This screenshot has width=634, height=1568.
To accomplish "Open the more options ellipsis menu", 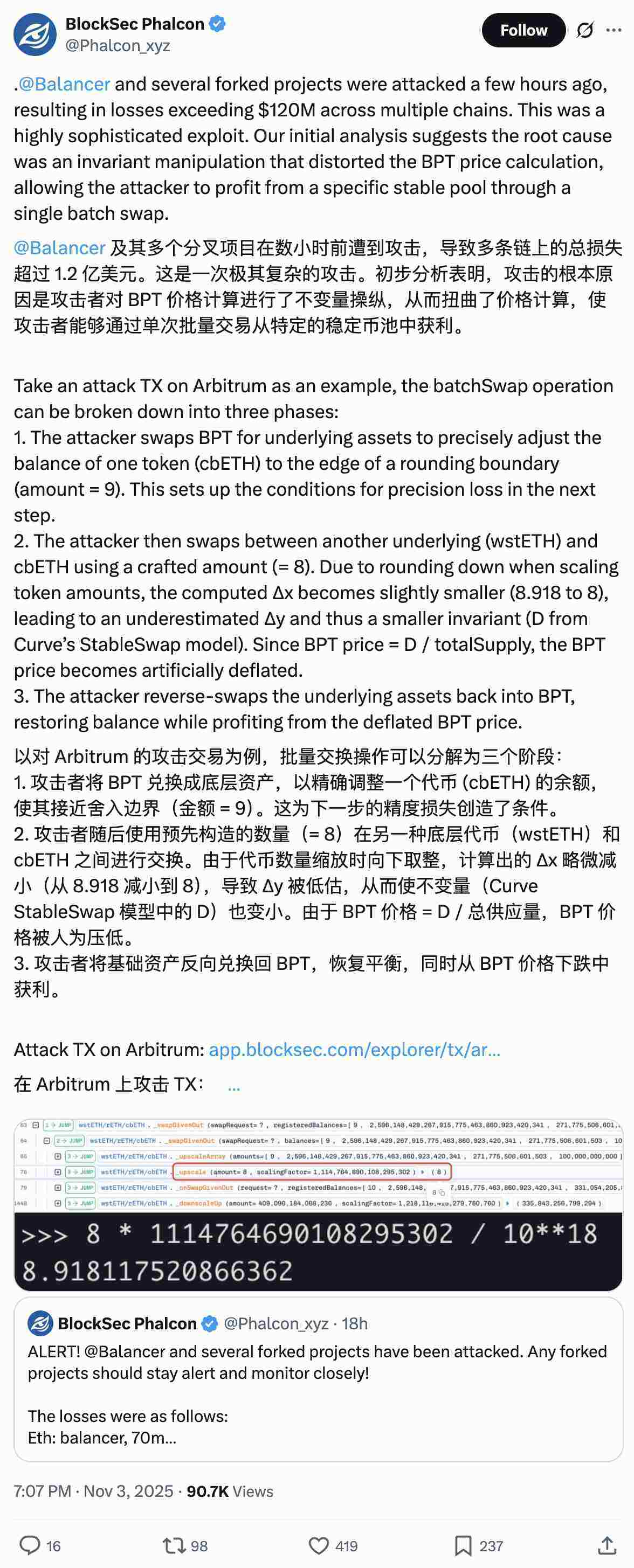I will pos(615,30).
